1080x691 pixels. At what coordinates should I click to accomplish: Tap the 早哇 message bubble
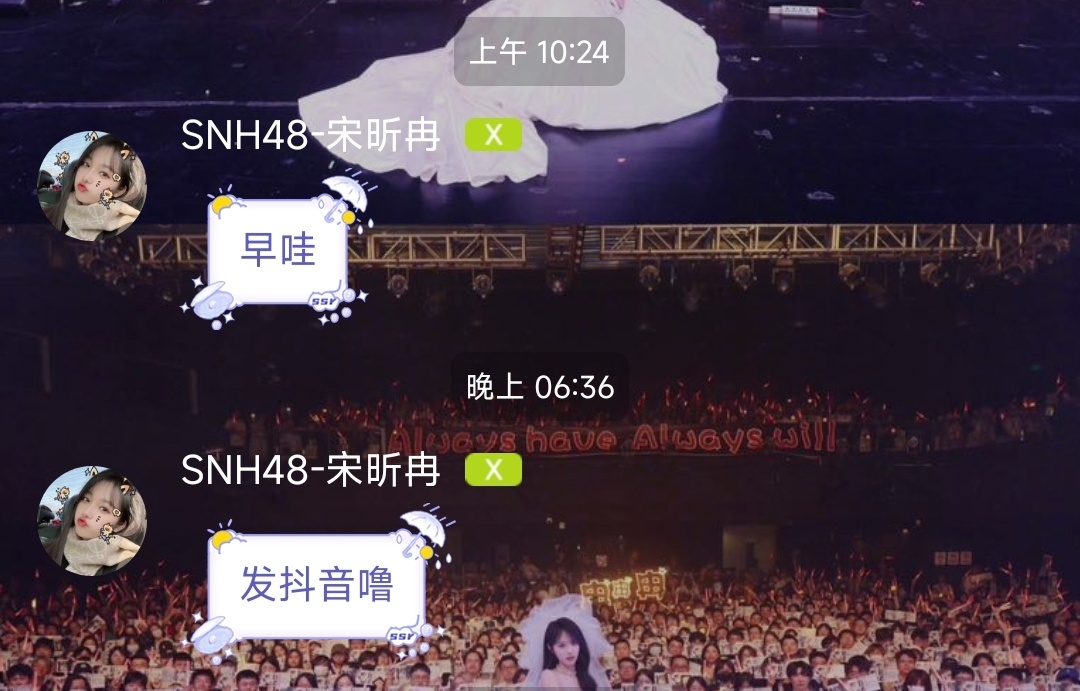278,251
